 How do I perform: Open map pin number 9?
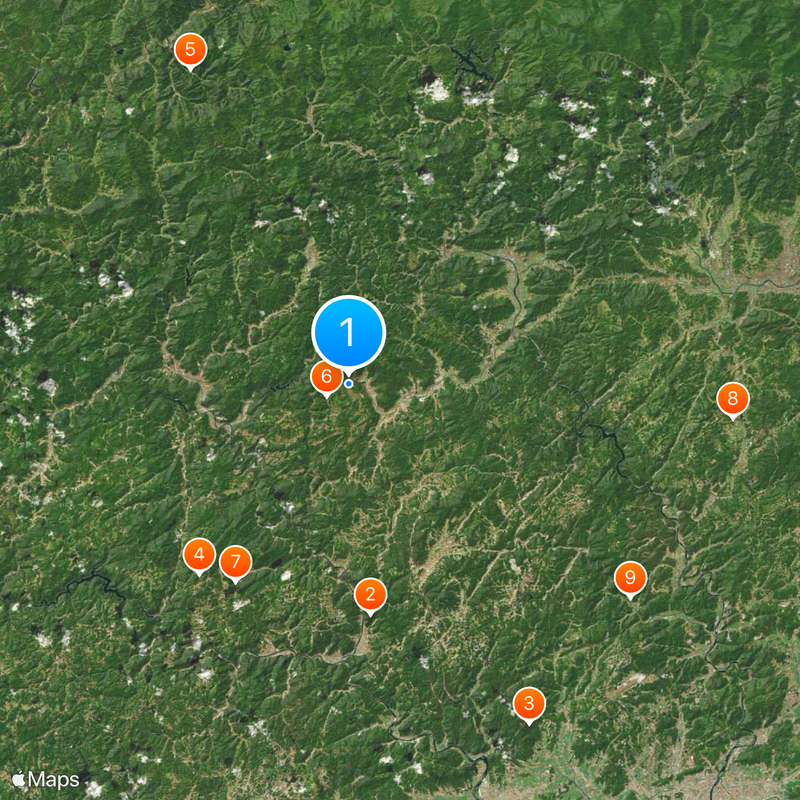pos(630,577)
